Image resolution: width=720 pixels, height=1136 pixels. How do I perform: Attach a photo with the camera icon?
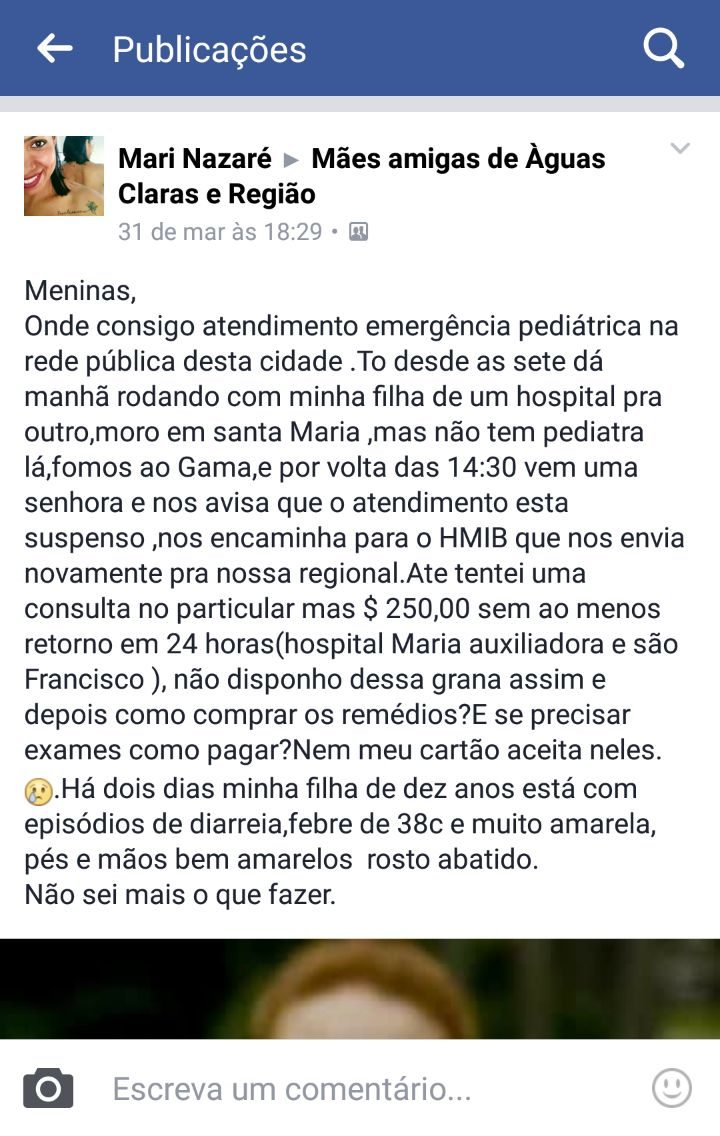[48, 1088]
